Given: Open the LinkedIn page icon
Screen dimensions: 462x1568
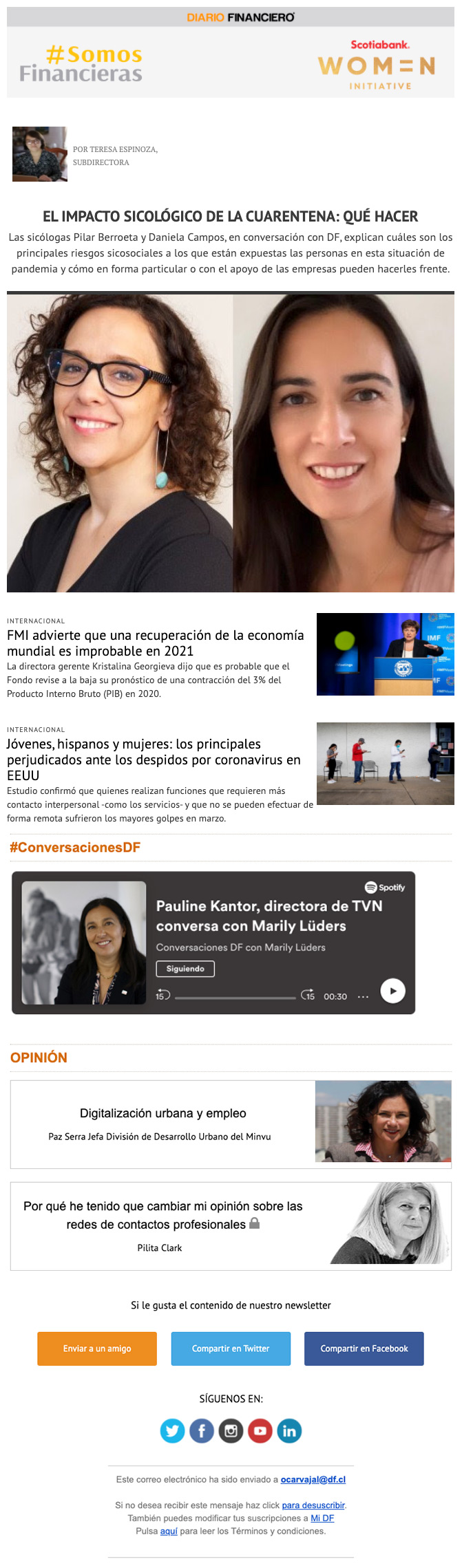Looking at the screenshot, I should [289, 1431].
